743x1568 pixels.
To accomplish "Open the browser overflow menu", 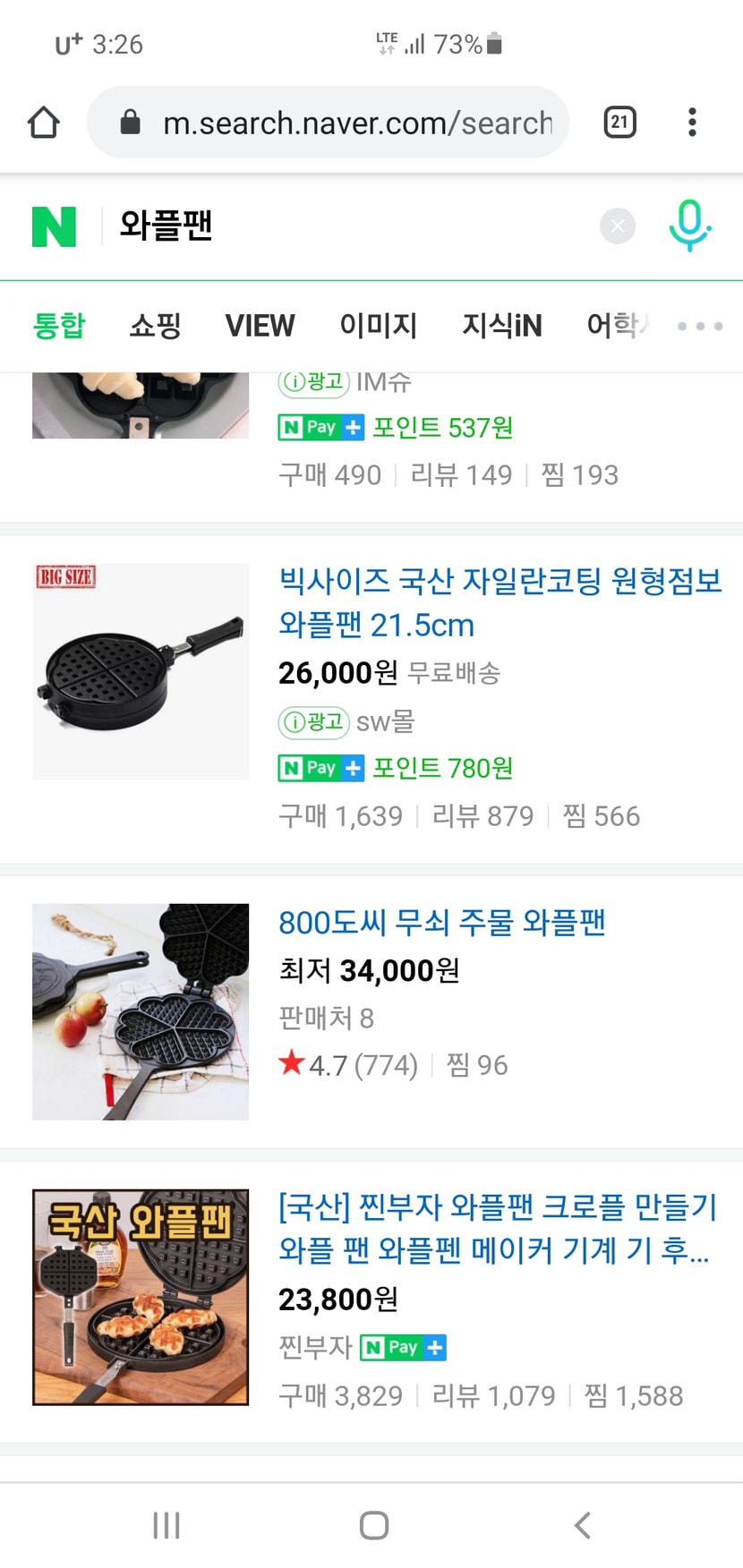I will [692, 122].
